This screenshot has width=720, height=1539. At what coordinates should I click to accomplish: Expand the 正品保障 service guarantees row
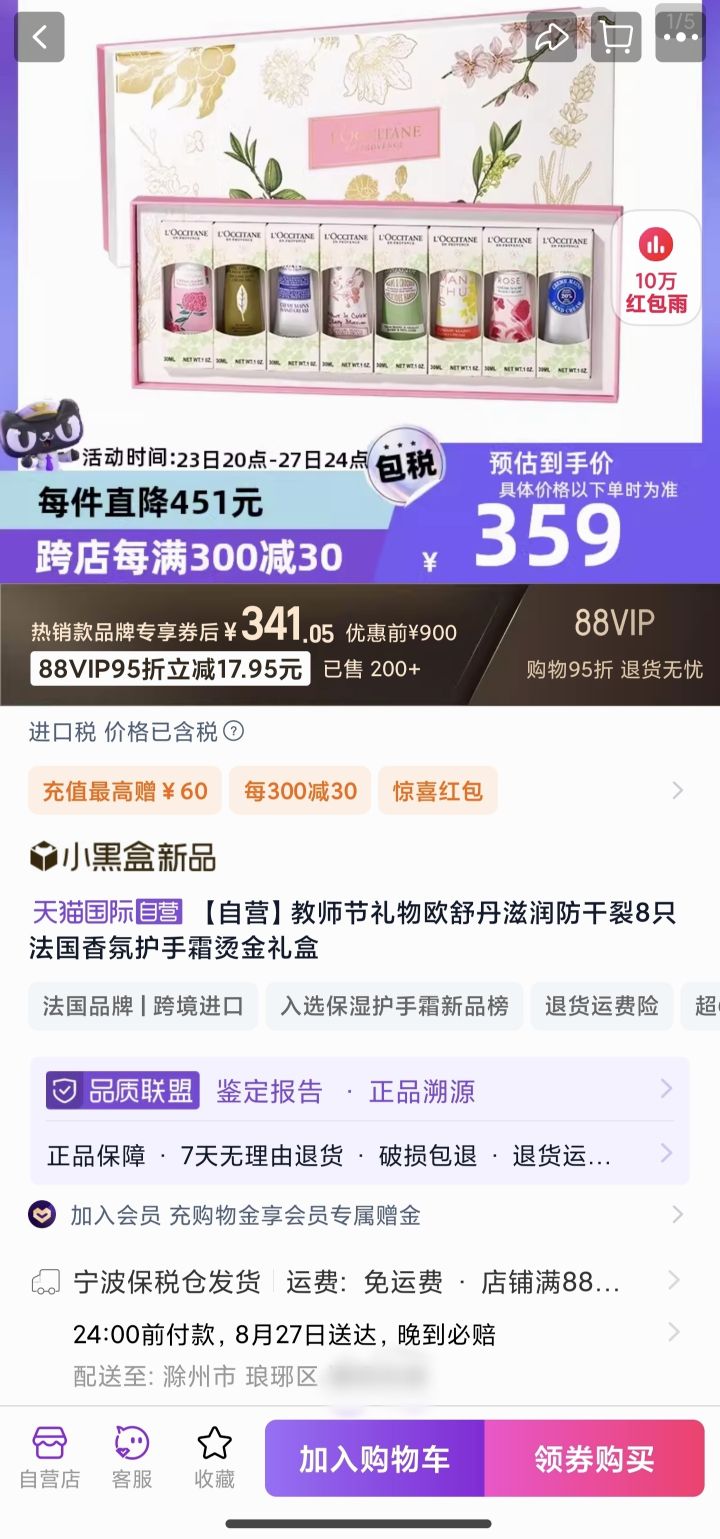click(x=360, y=1155)
